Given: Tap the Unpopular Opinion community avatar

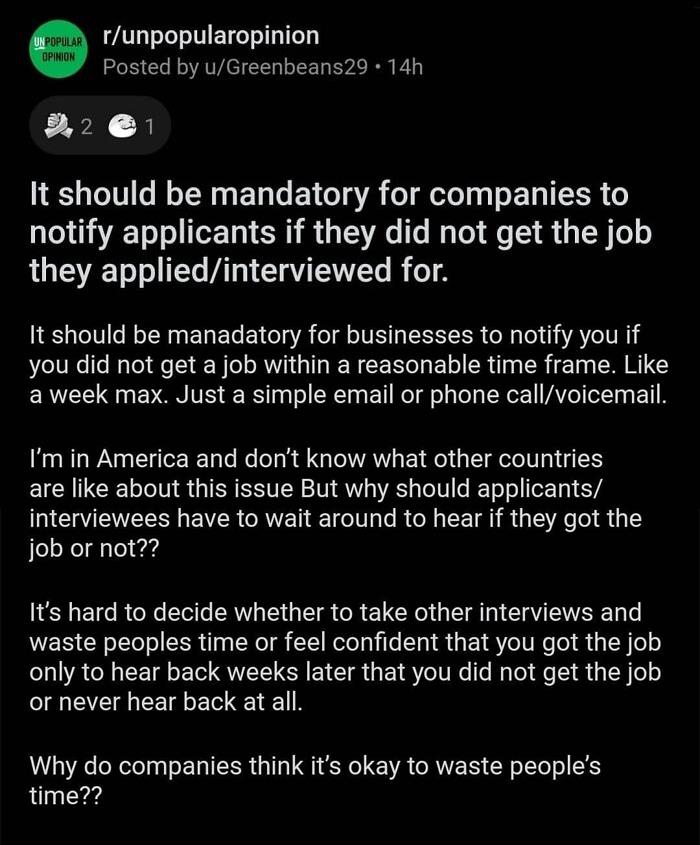Looking at the screenshot, I should tap(55, 52).
